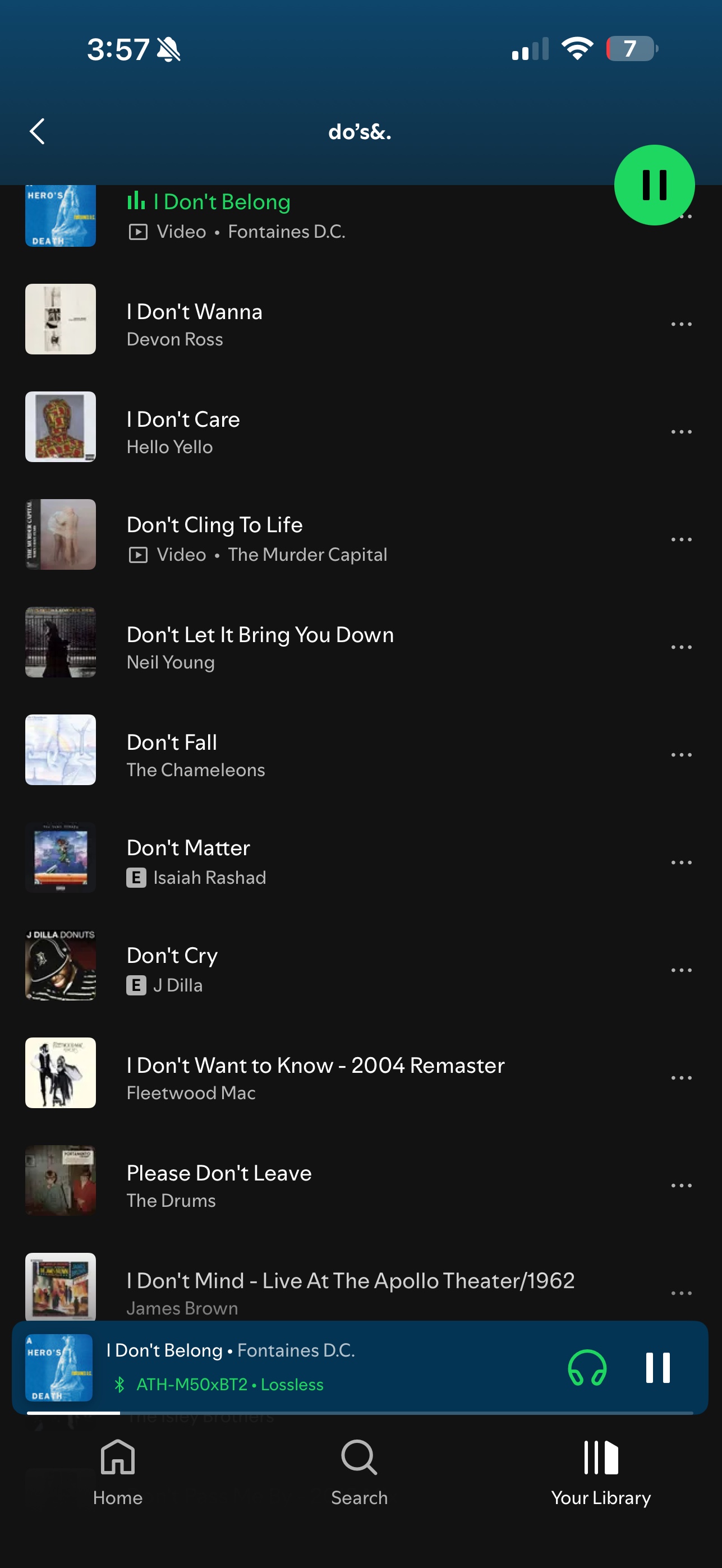Open options for Please Don't Leave
This screenshot has width=722, height=1568.
680,1186
